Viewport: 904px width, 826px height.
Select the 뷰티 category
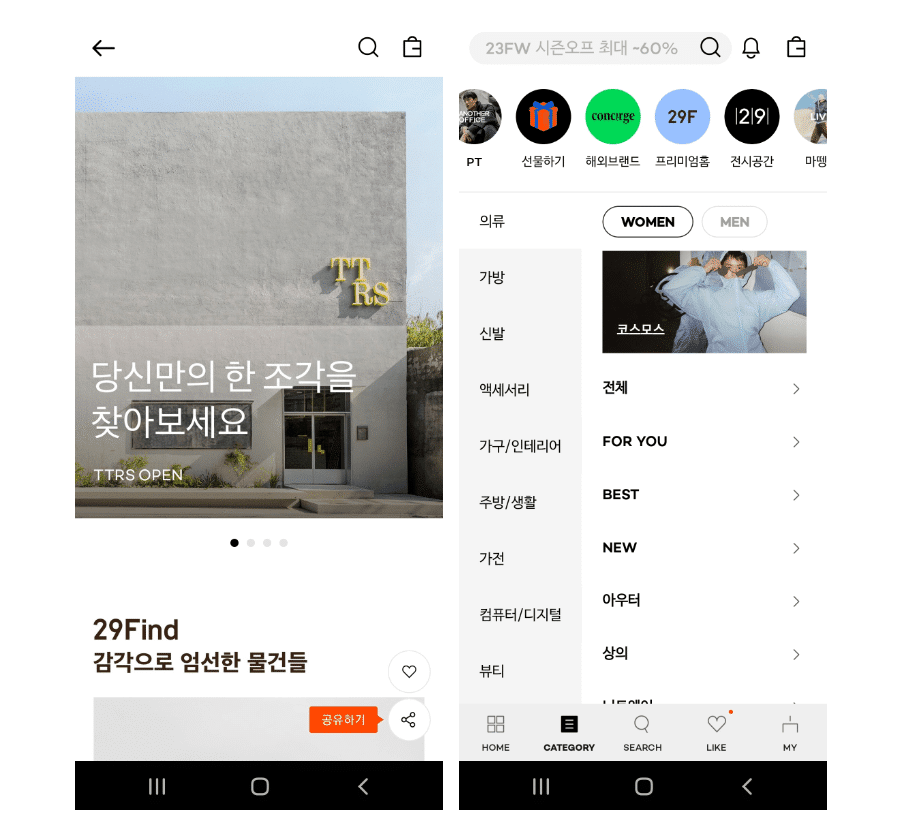click(492, 671)
